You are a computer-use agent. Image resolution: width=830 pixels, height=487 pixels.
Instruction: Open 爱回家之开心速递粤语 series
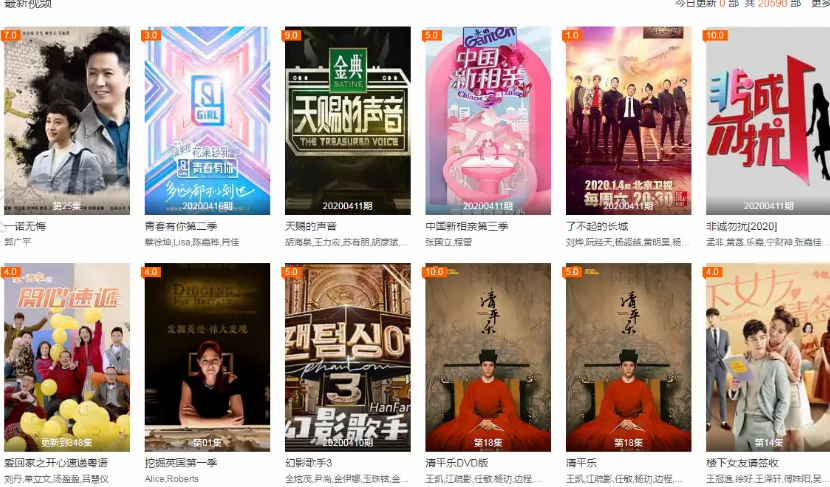coord(66,357)
